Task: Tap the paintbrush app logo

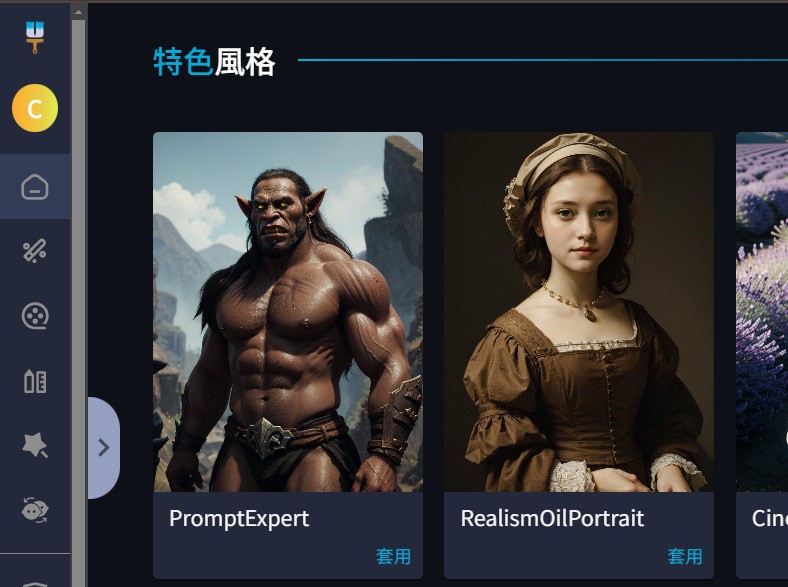Action: point(35,37)
